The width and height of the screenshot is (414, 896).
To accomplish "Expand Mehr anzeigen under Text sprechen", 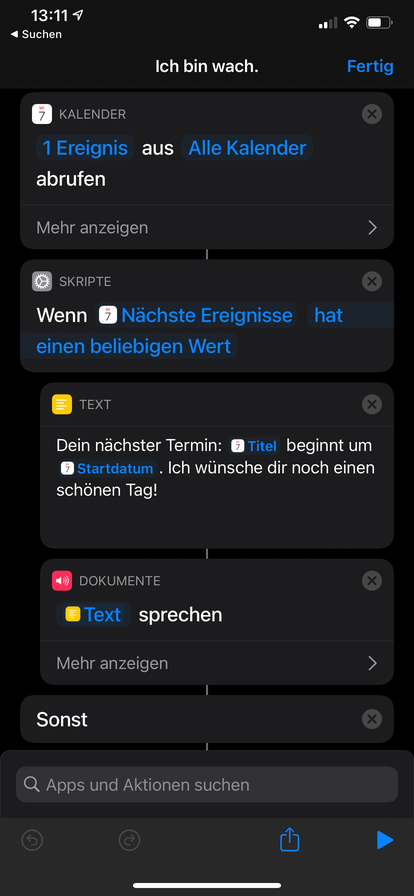I will tap(217, 663).
